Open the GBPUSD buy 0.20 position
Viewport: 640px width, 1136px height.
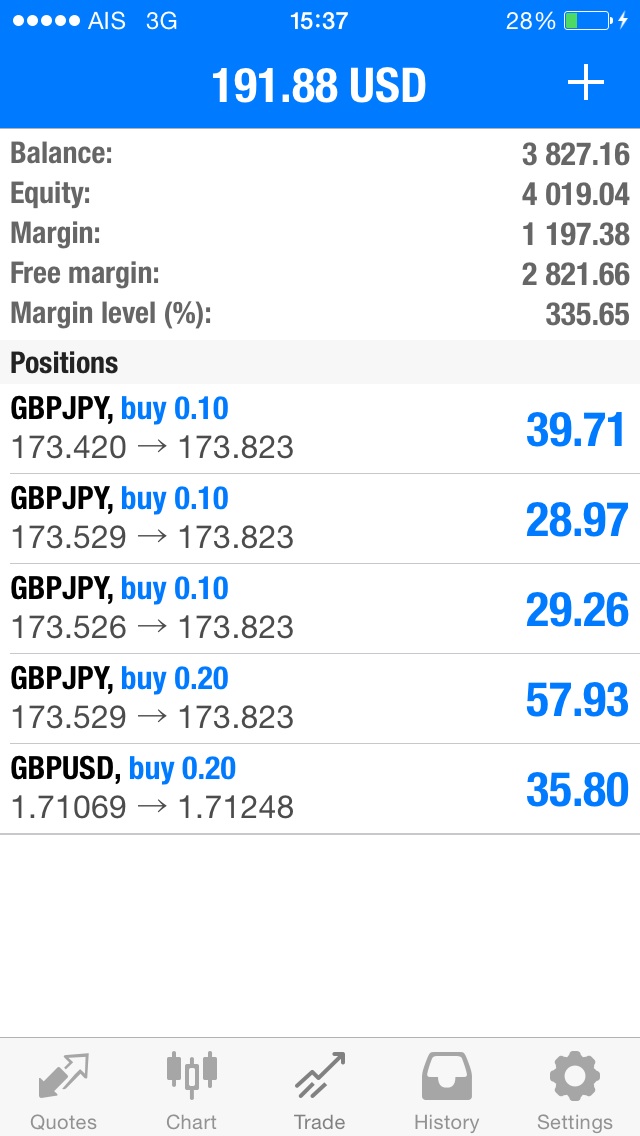[x=320, y=788]
